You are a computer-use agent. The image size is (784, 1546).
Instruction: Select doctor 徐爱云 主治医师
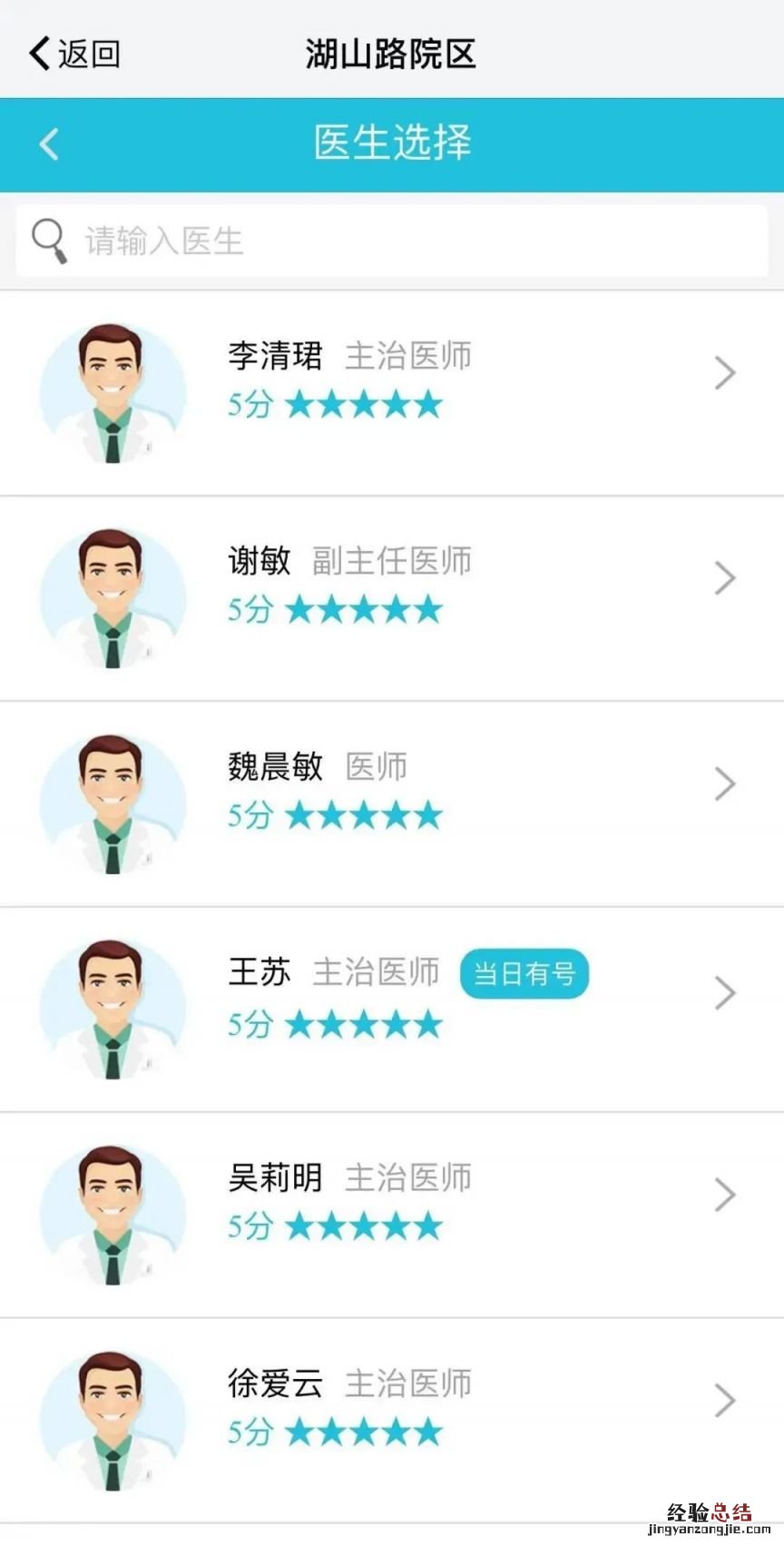392,1420
